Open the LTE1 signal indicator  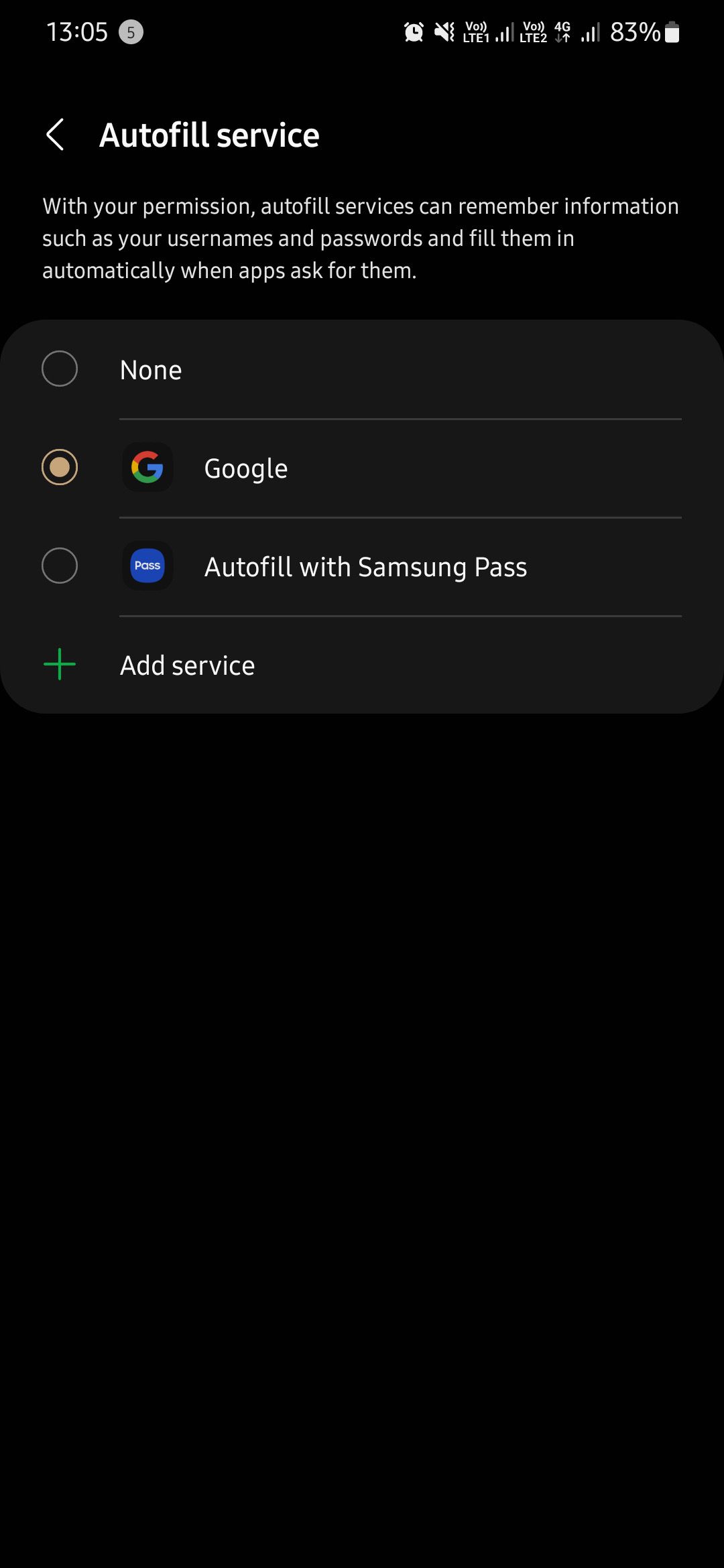point(486,31)
